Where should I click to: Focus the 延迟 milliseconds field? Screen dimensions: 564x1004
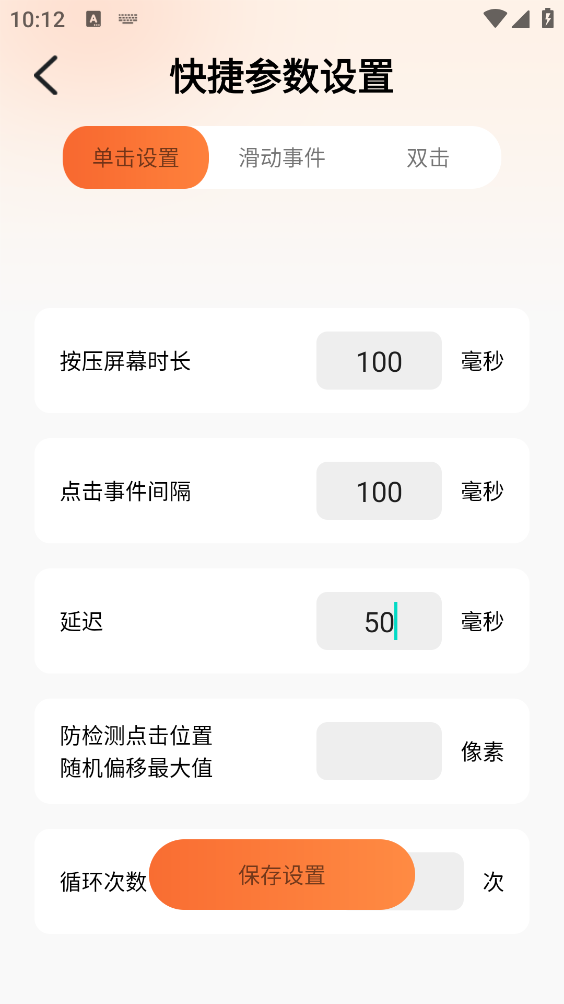point(379,621)
